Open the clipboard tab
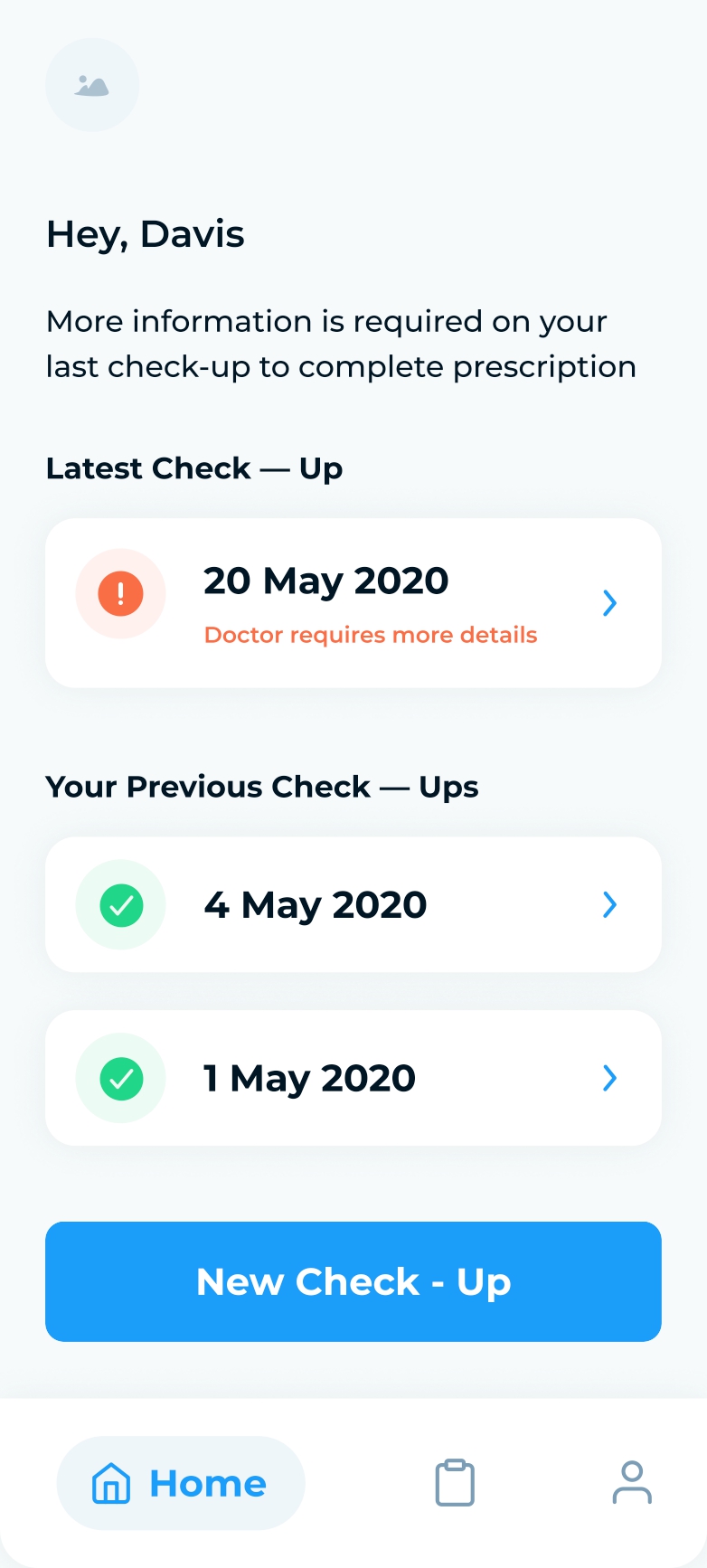The width and height of the screenshot is (707, 1568). pos(455,1483)
